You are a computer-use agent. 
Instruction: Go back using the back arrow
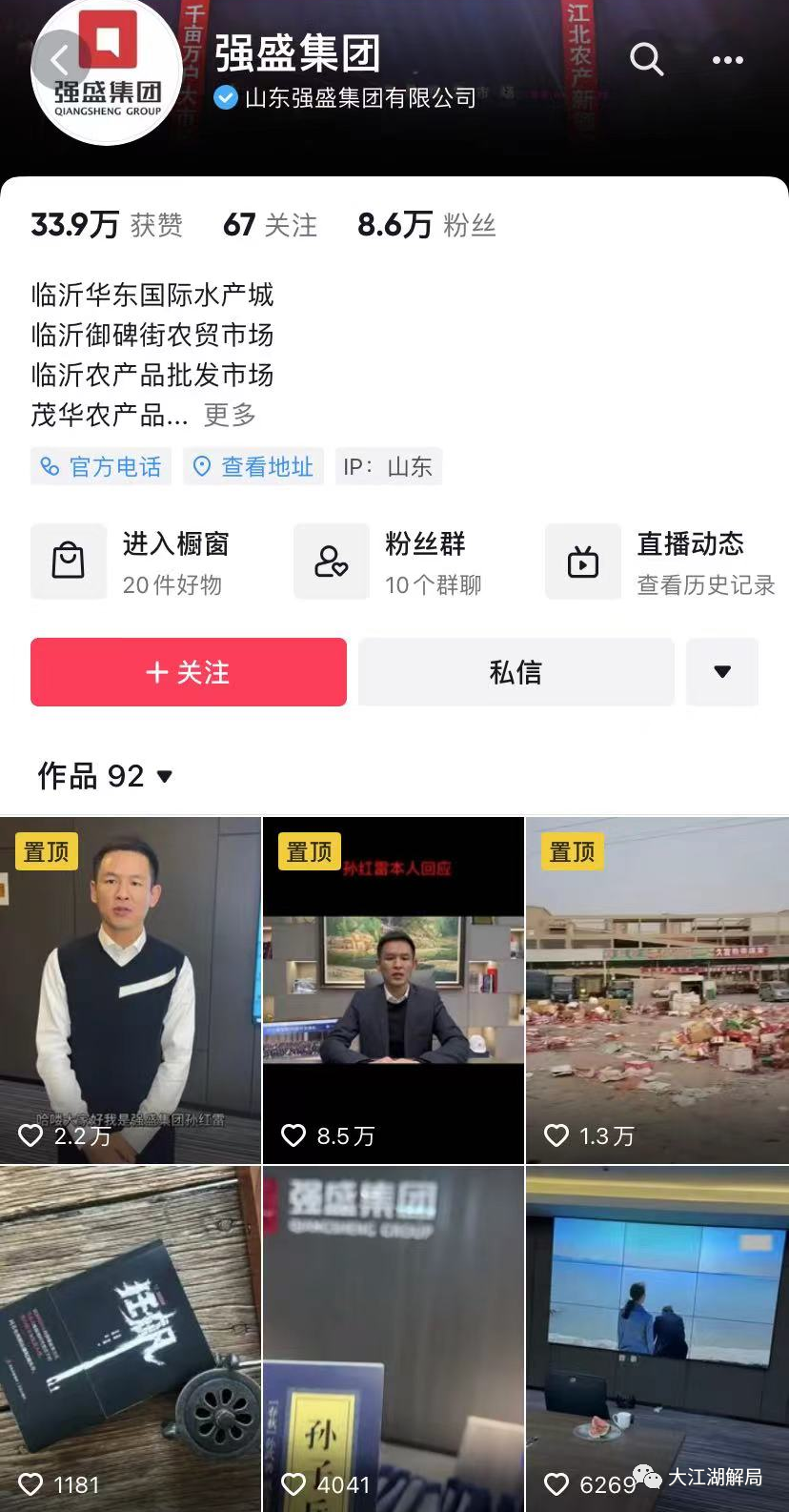(60, 61)
